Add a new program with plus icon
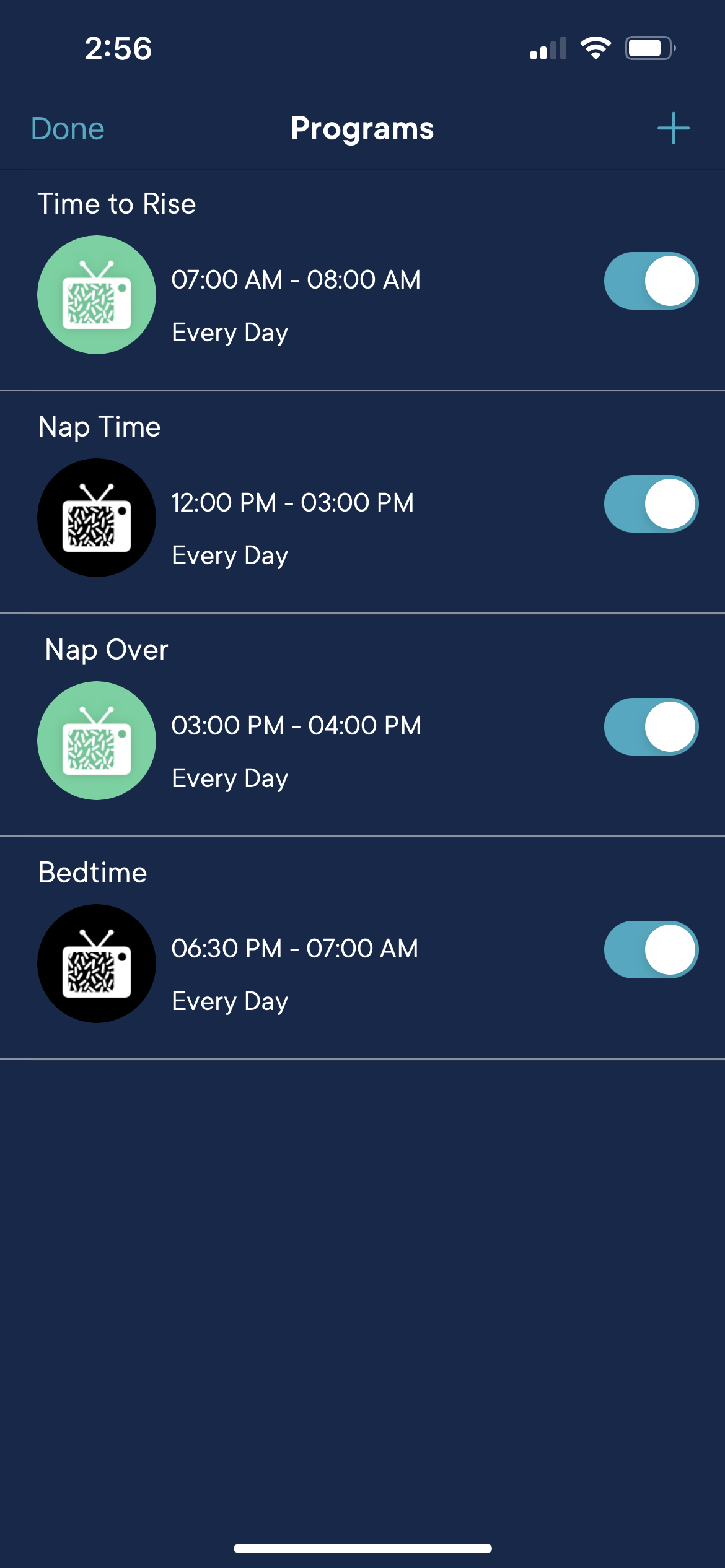Image resolution: width=725 pixels, height=1568 pixels. tap(673, 128)
